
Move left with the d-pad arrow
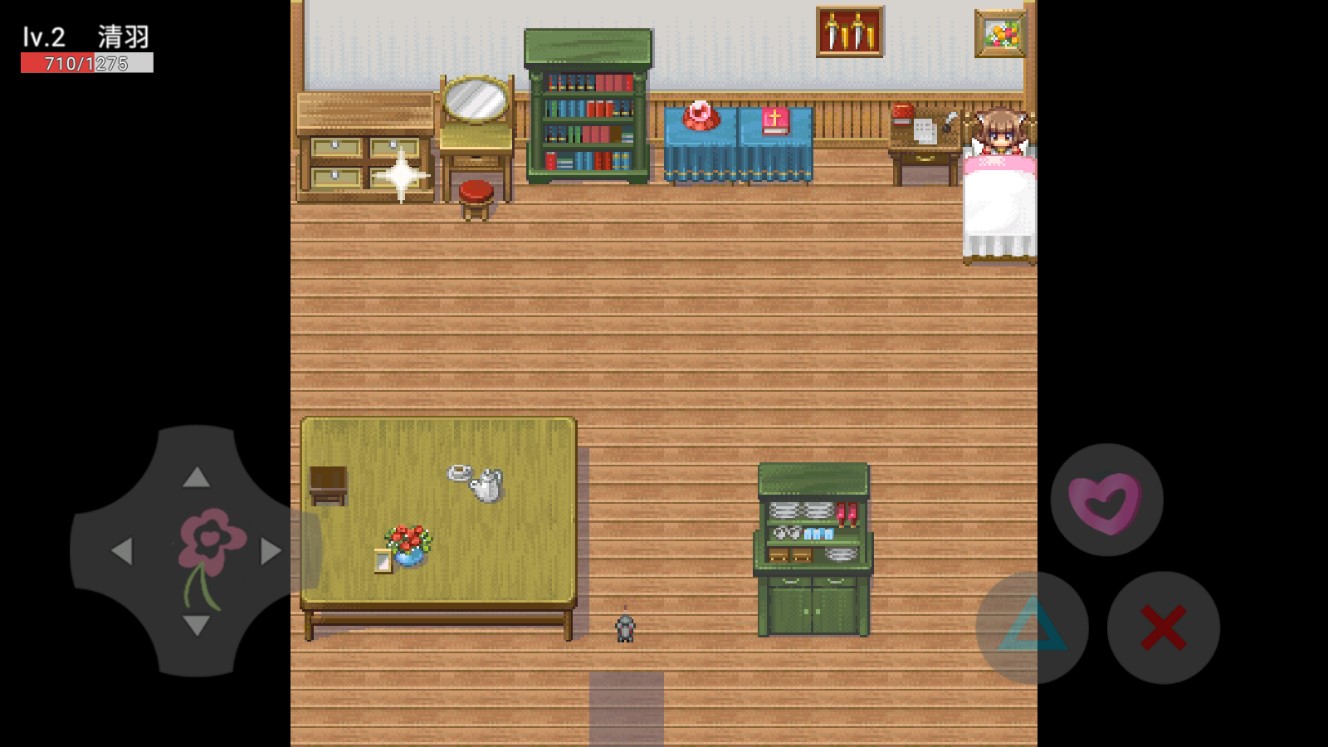(121, 551)
